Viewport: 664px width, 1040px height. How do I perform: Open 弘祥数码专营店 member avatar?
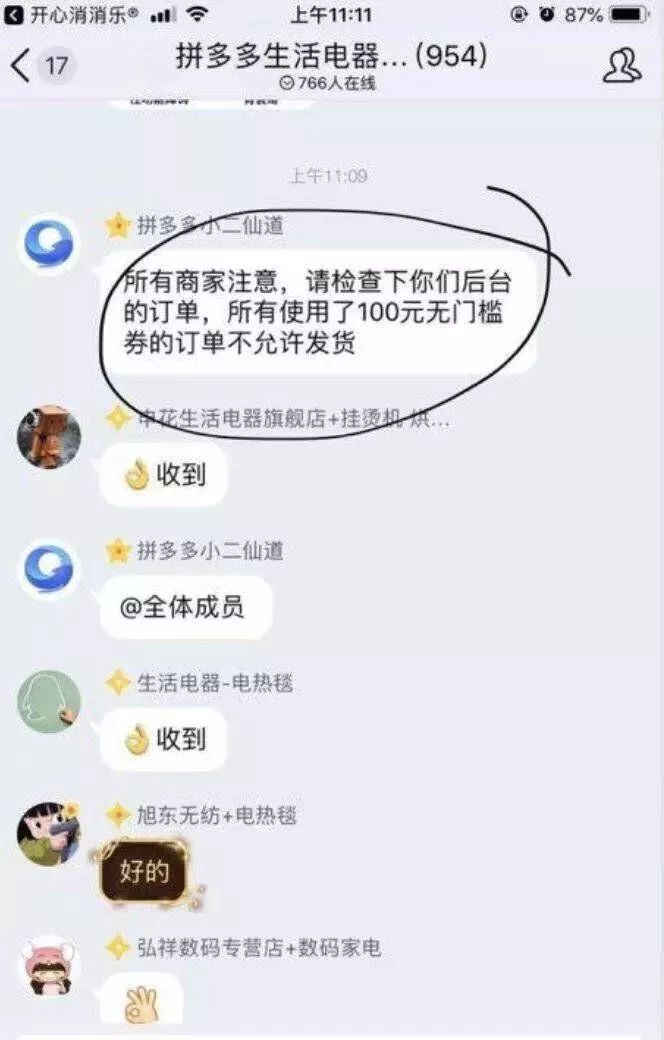[x=49, y=965]
